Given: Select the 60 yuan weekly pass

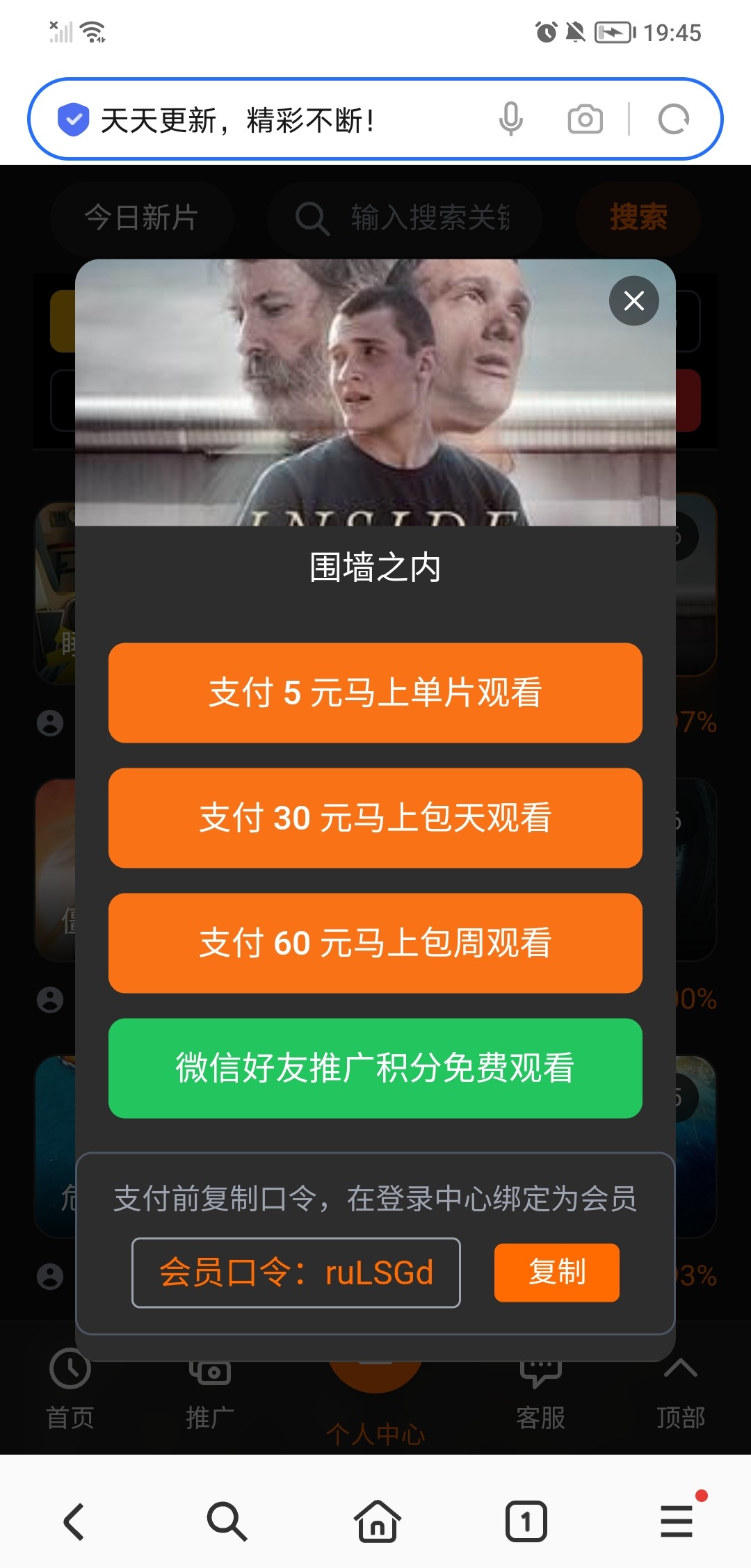Looking at the screenshot, I should click(x=375, y=943).
